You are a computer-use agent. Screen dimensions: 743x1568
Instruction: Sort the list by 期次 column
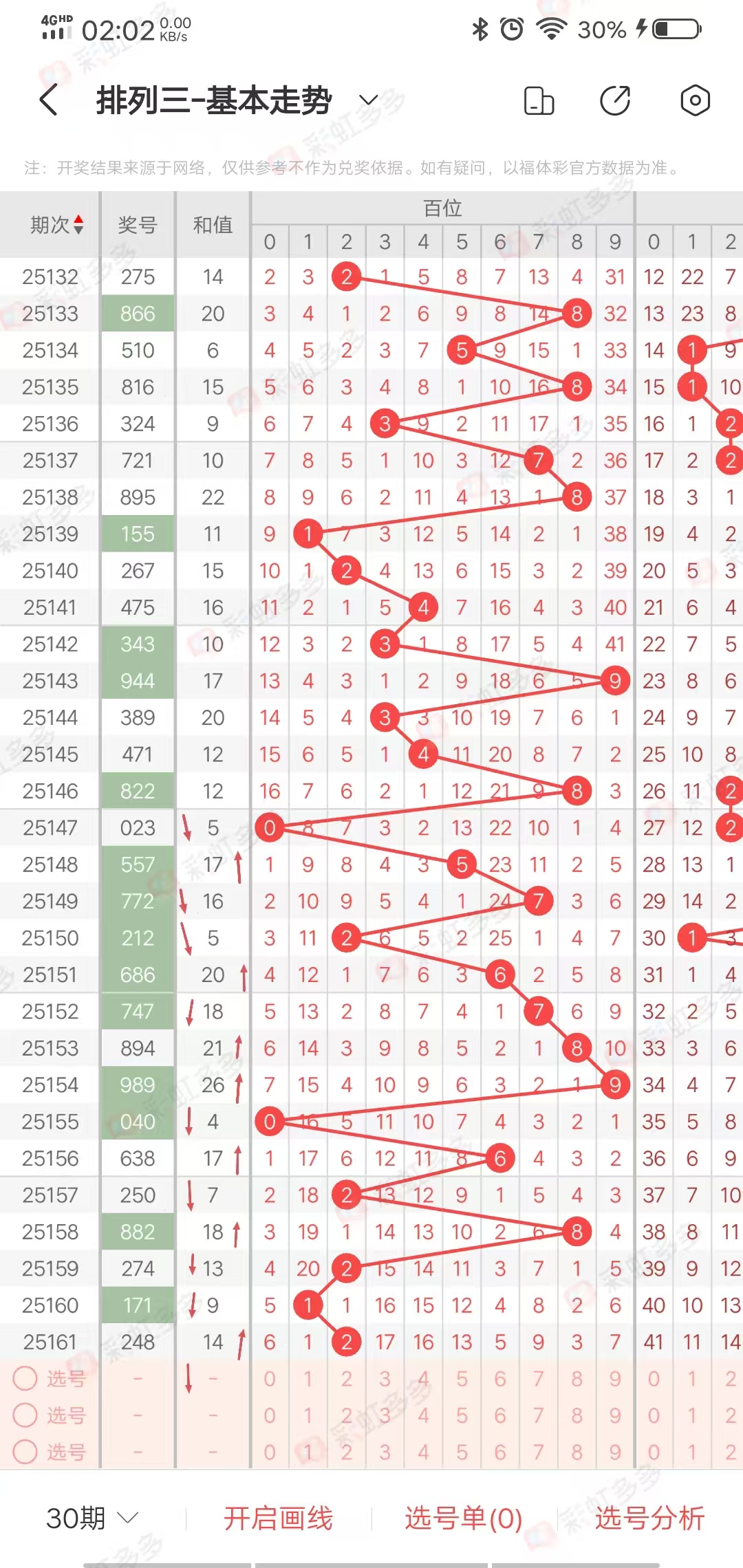coord(56,225)
